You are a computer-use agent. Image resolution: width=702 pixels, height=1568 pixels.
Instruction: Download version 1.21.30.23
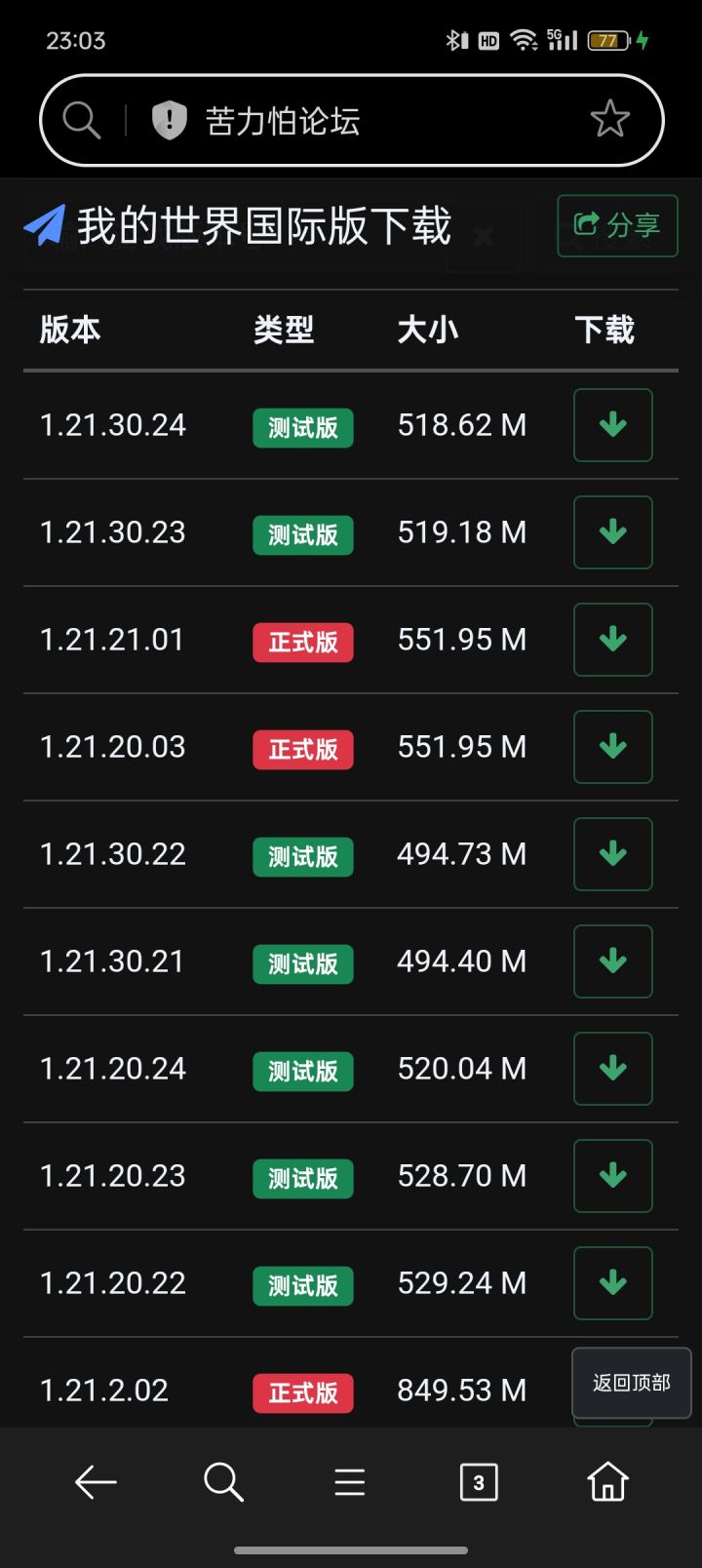click(612, 532)
